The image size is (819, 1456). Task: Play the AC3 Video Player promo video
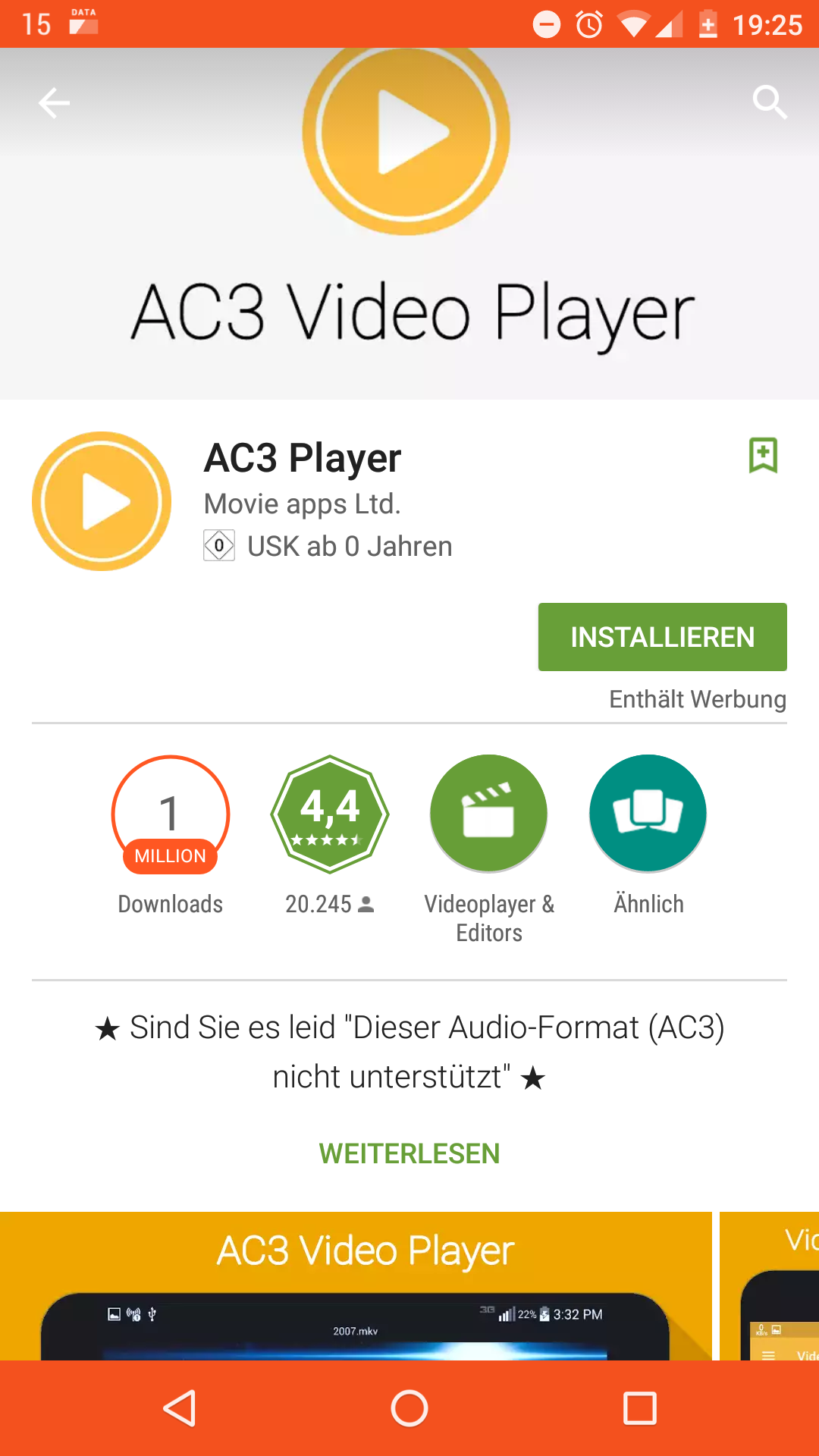(406, 133)
